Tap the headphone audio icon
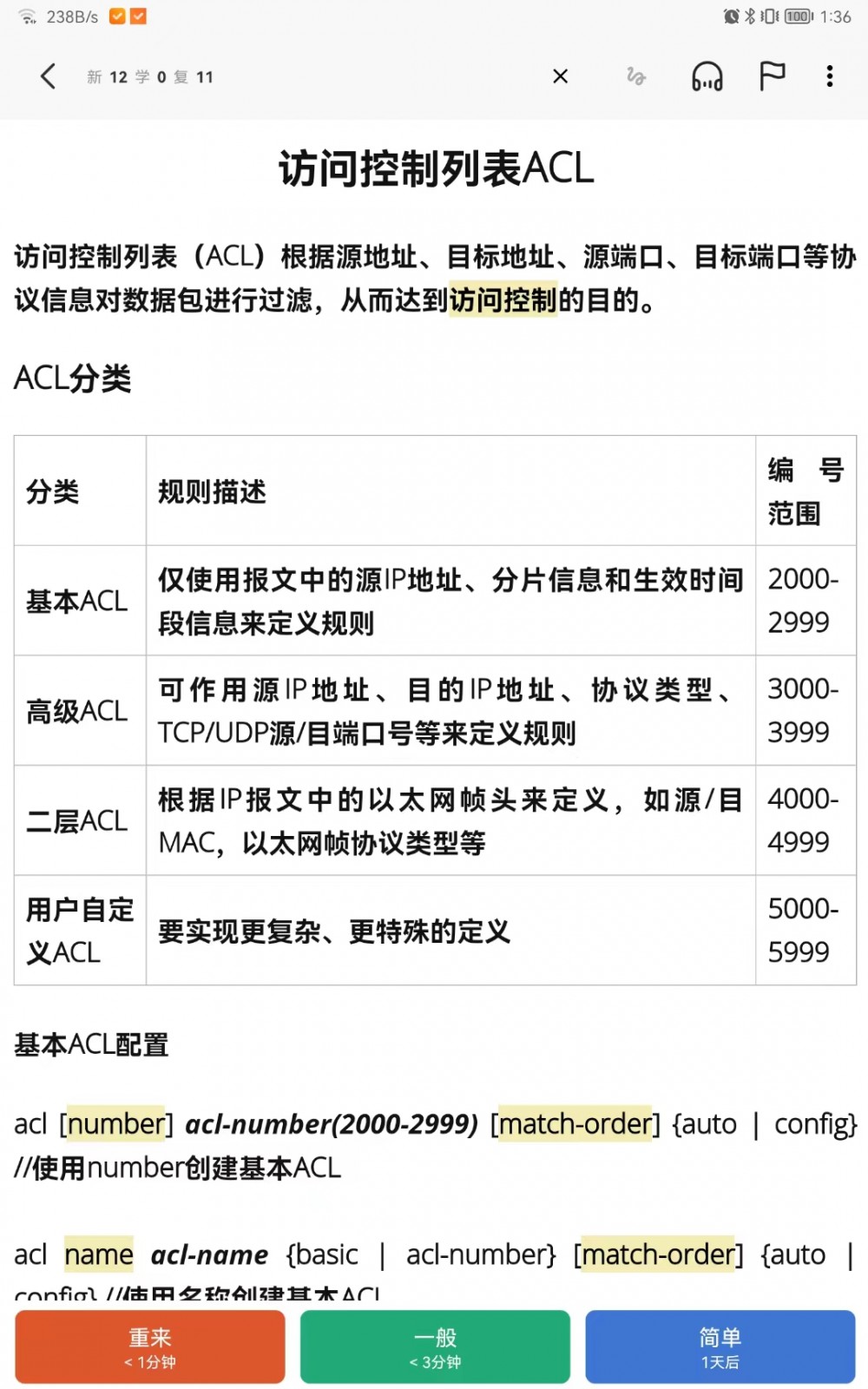Screen dimensions: 868x1389 pos(707,76)
